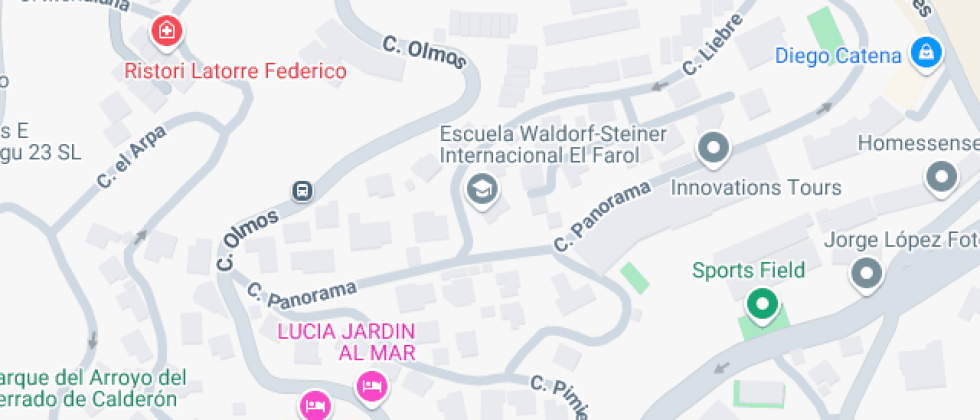This screenshot has height=420, width=980.
Task: Tap the Sports Field green pin
Action: tap(762, 306)
